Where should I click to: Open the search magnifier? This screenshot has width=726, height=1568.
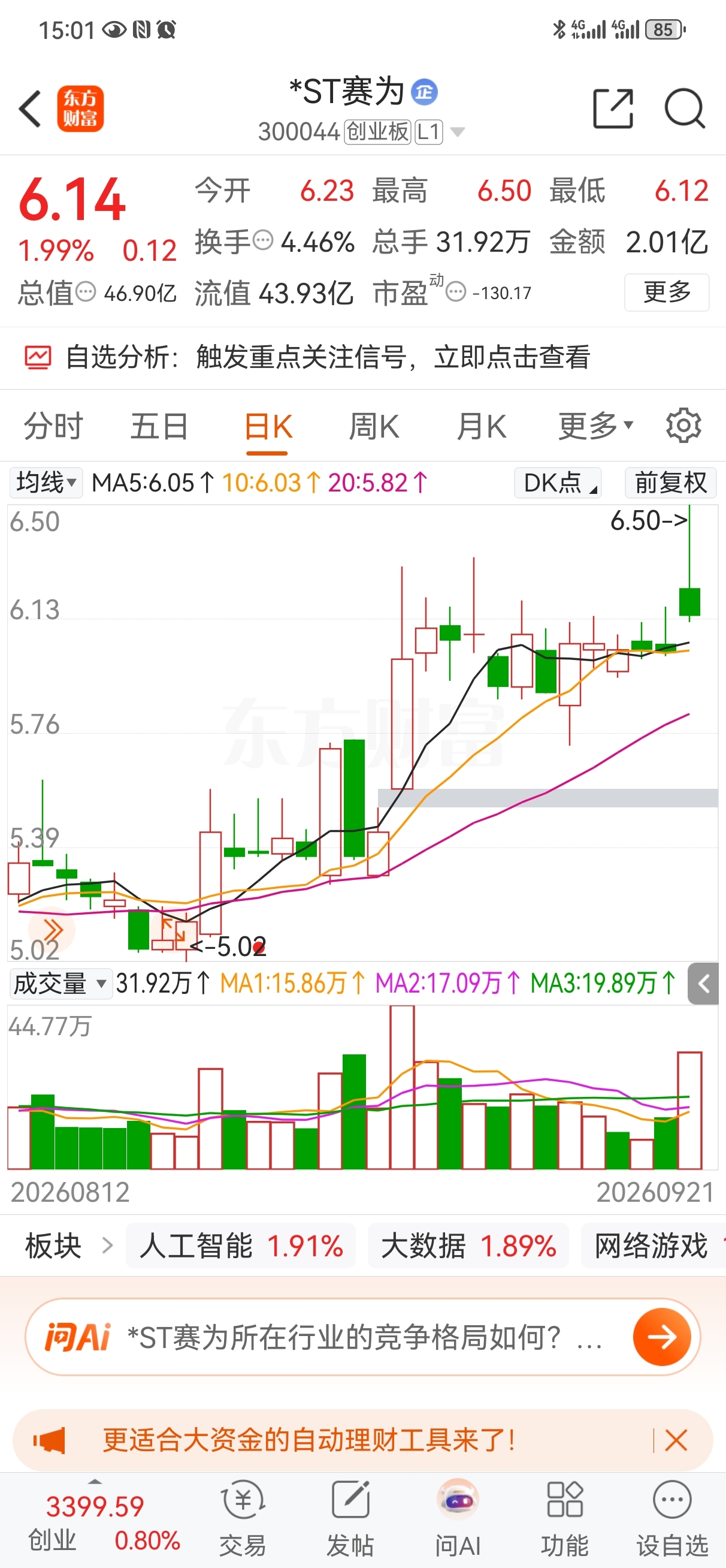click(685, 109)
